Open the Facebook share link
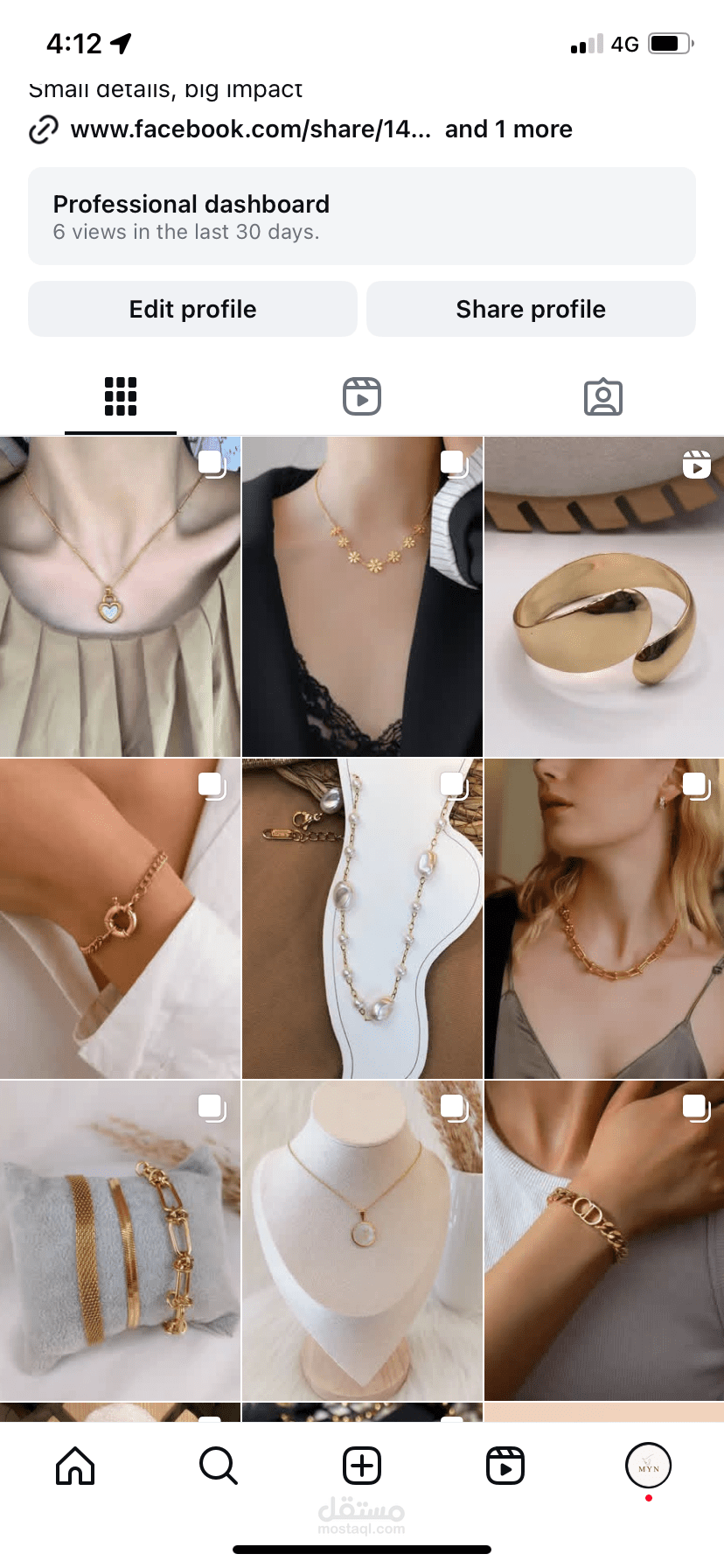Viewport: 724px width, 1568px height. [250, 129]
